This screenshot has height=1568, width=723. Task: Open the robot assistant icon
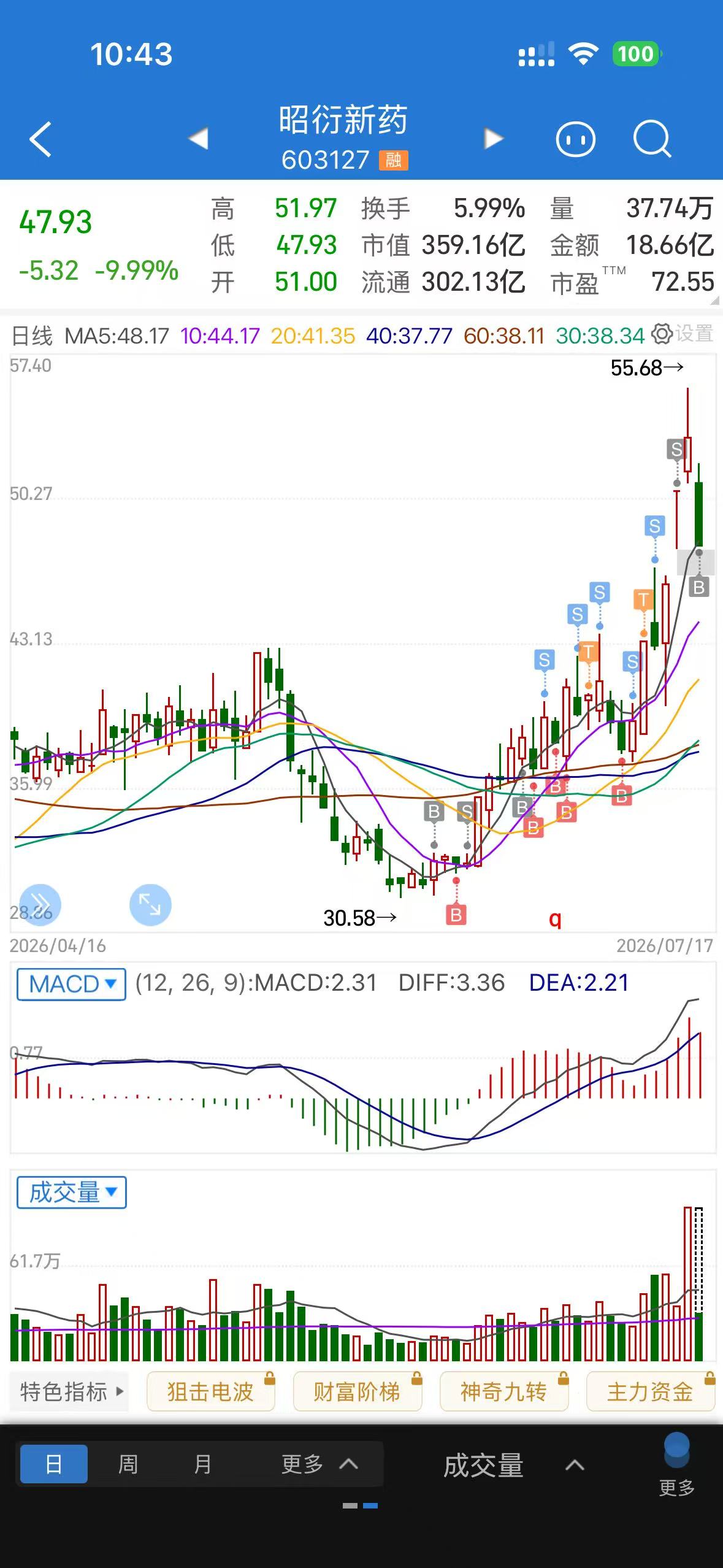575,140
